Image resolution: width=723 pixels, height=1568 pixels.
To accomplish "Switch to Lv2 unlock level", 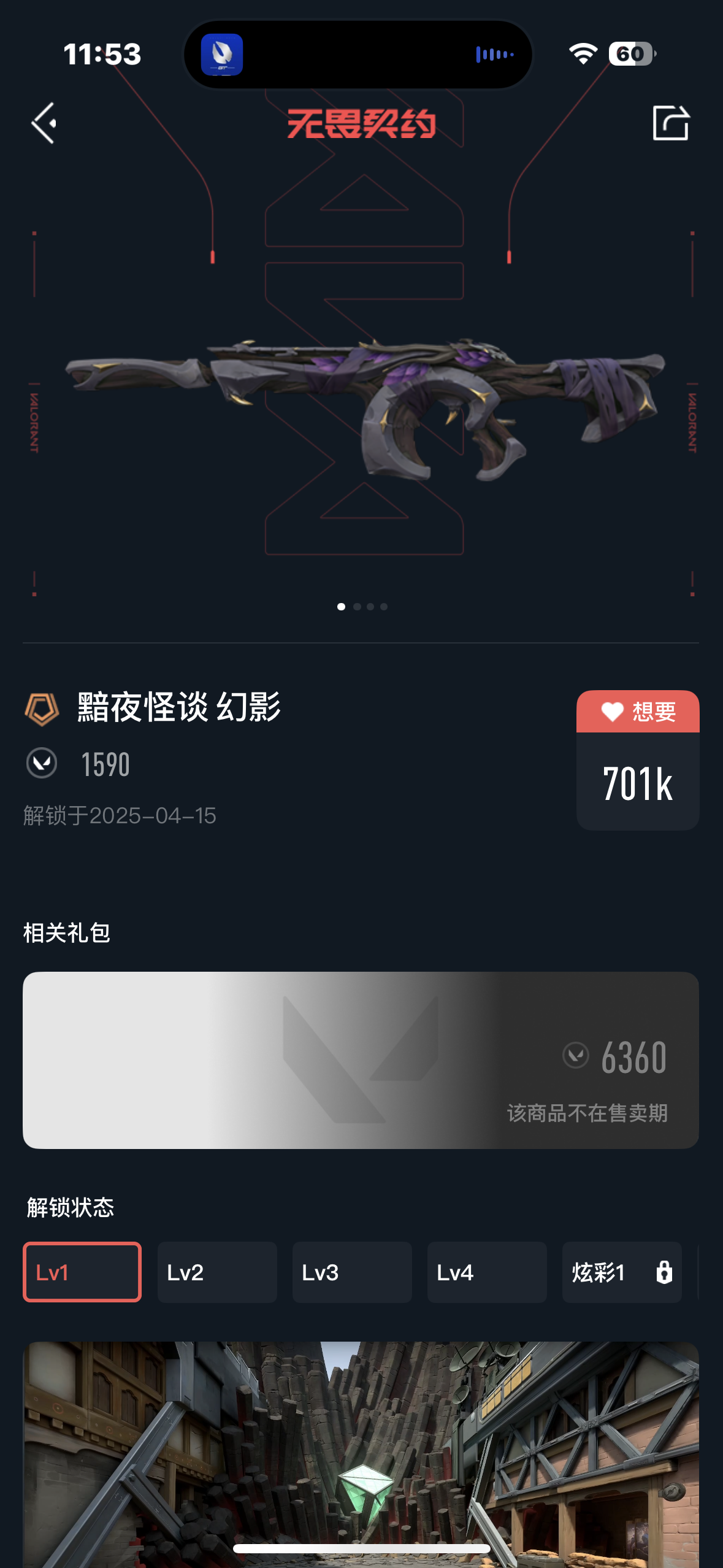I will 216,1272.
